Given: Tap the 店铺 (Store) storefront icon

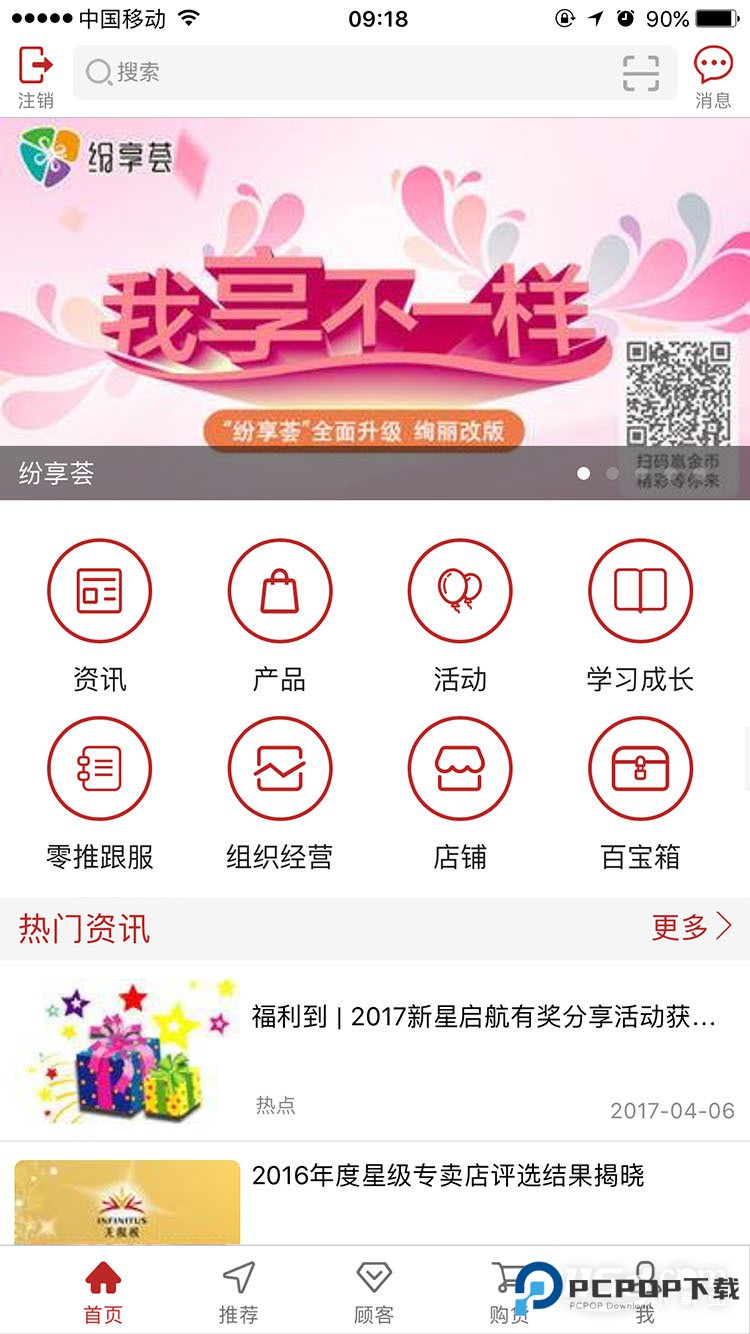Looking at the screenshot, I should click(460, 768).
